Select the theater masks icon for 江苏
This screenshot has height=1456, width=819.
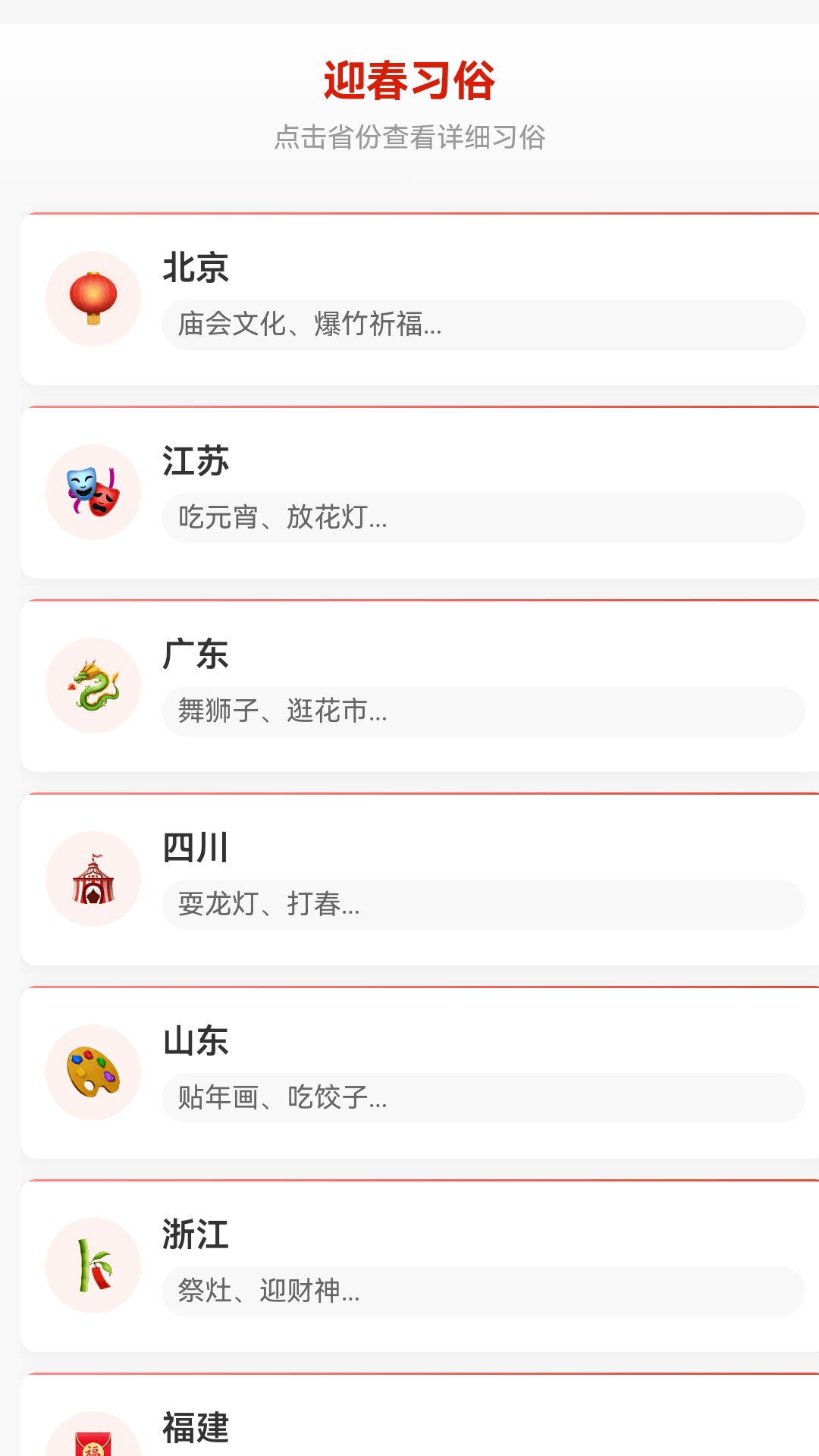(x=93, y=491)
